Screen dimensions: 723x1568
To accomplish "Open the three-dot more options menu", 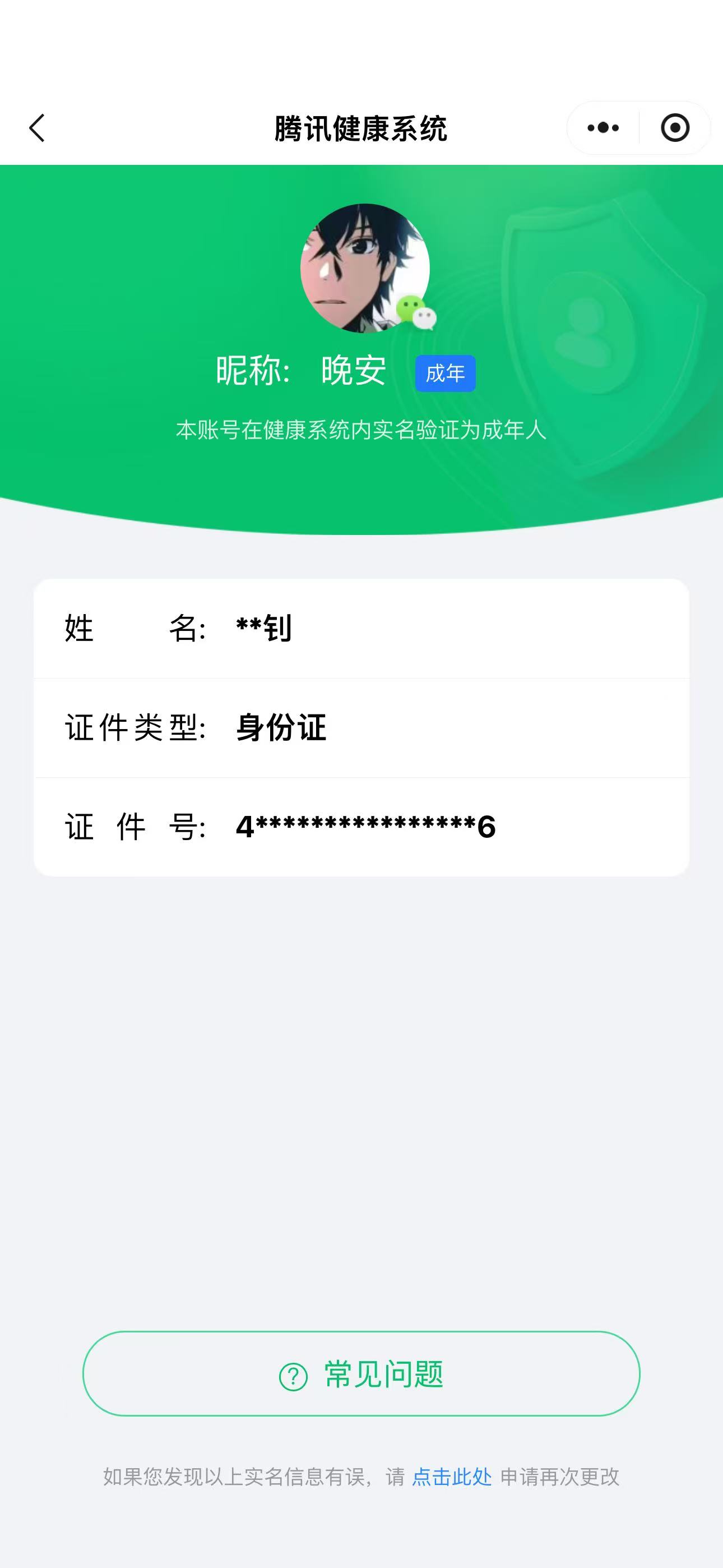I will pos(602,128).
